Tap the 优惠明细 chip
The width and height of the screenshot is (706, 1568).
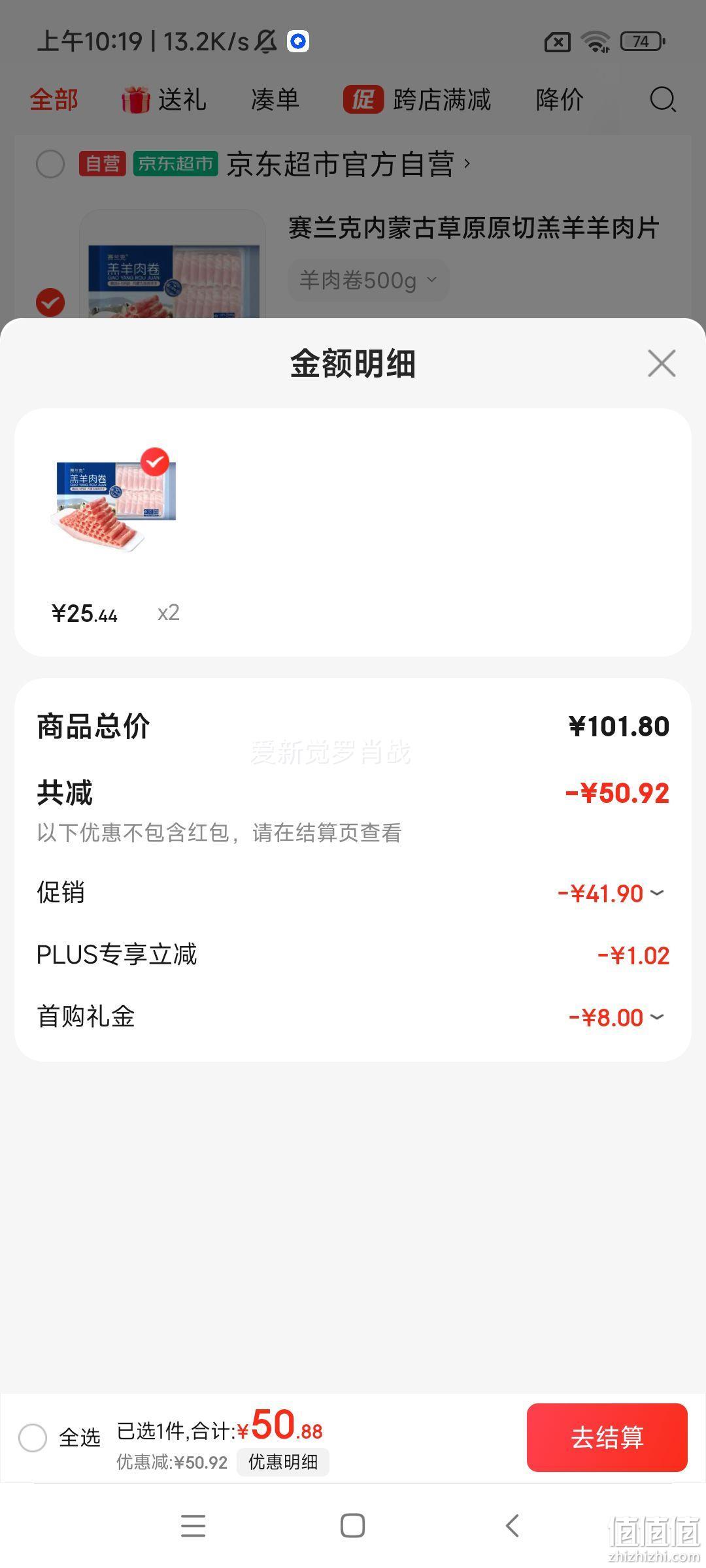[x=282, y=1462]
